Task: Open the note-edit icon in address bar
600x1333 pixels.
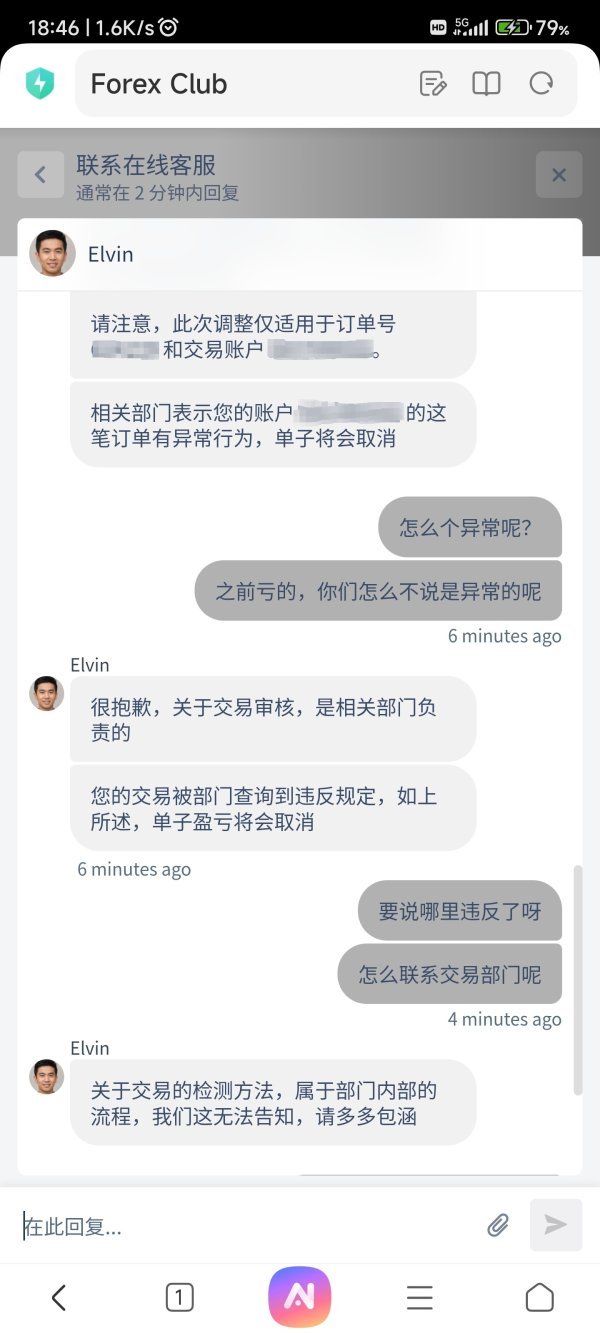Action: [433, 84]
